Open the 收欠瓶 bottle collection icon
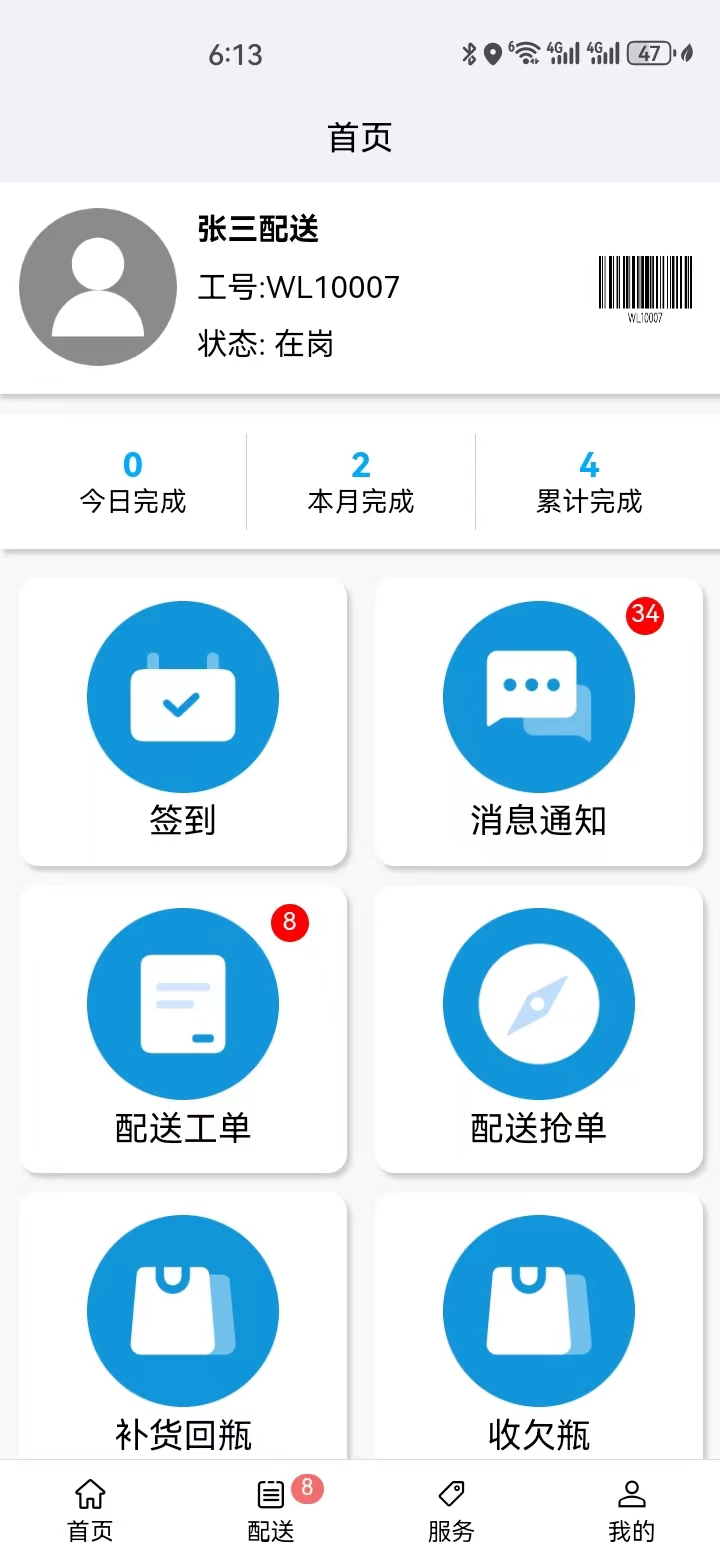Viewport: 720px width, 1560px height. point(538,1310)
